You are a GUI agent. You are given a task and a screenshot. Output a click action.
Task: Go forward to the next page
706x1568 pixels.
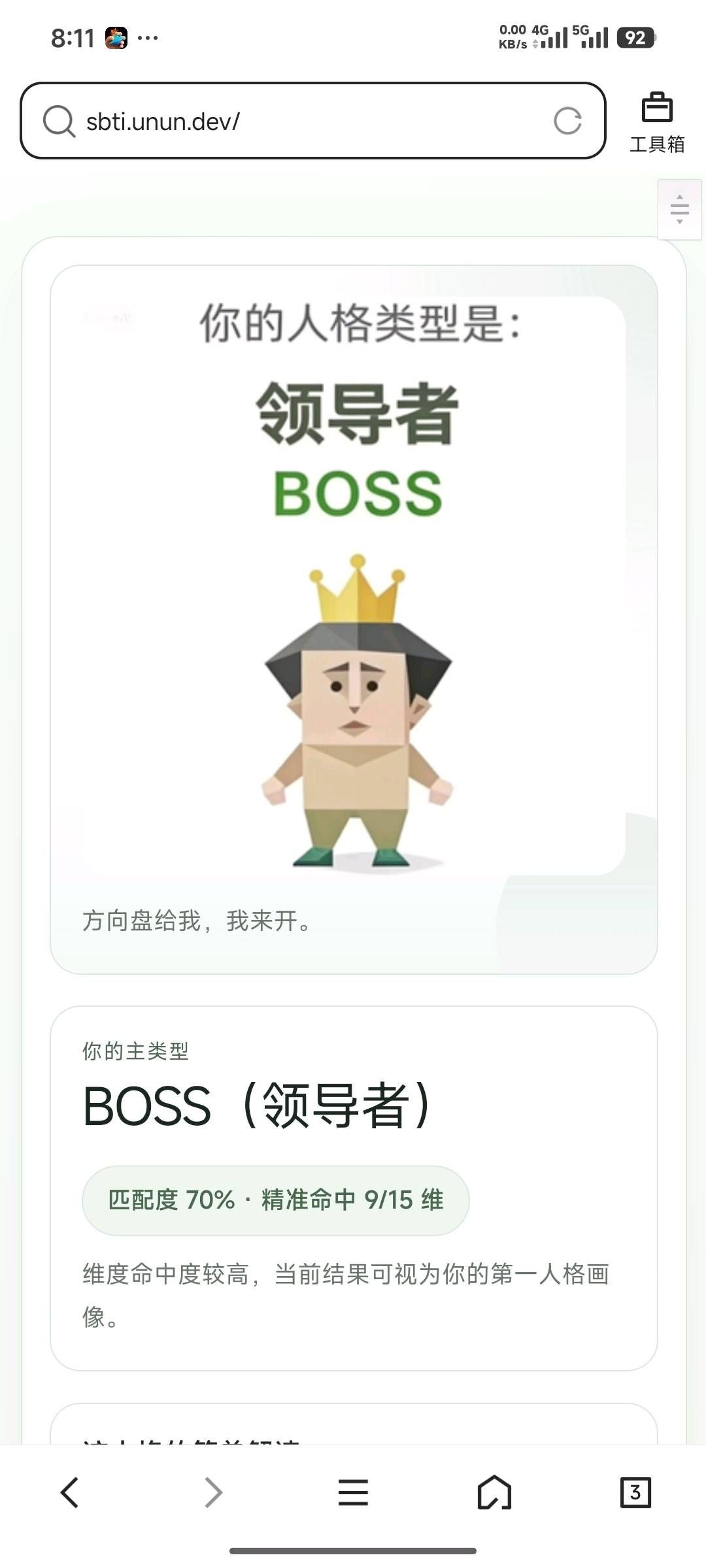213,1493
